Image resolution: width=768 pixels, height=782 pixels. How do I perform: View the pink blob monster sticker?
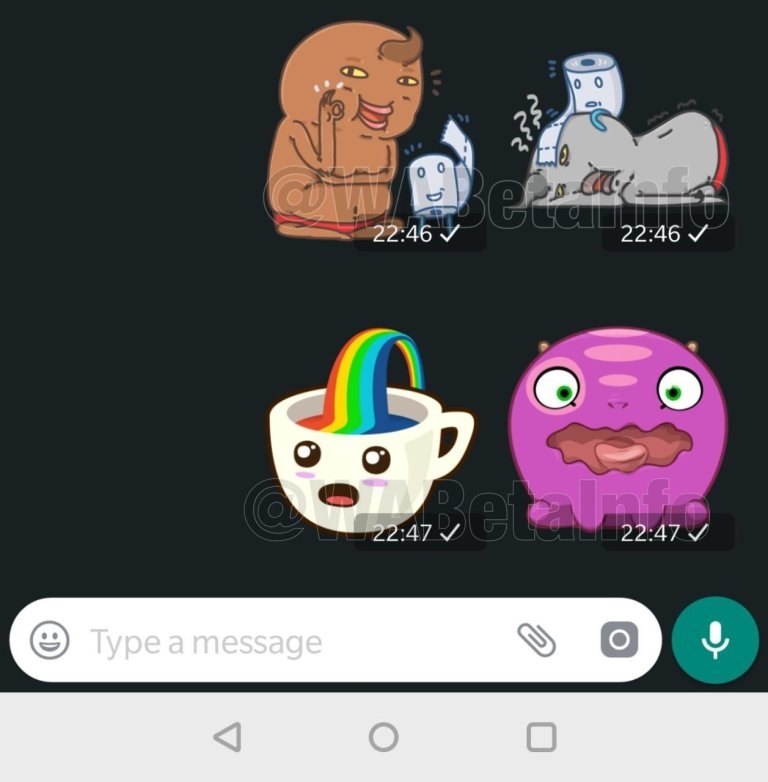coord(617,430)
